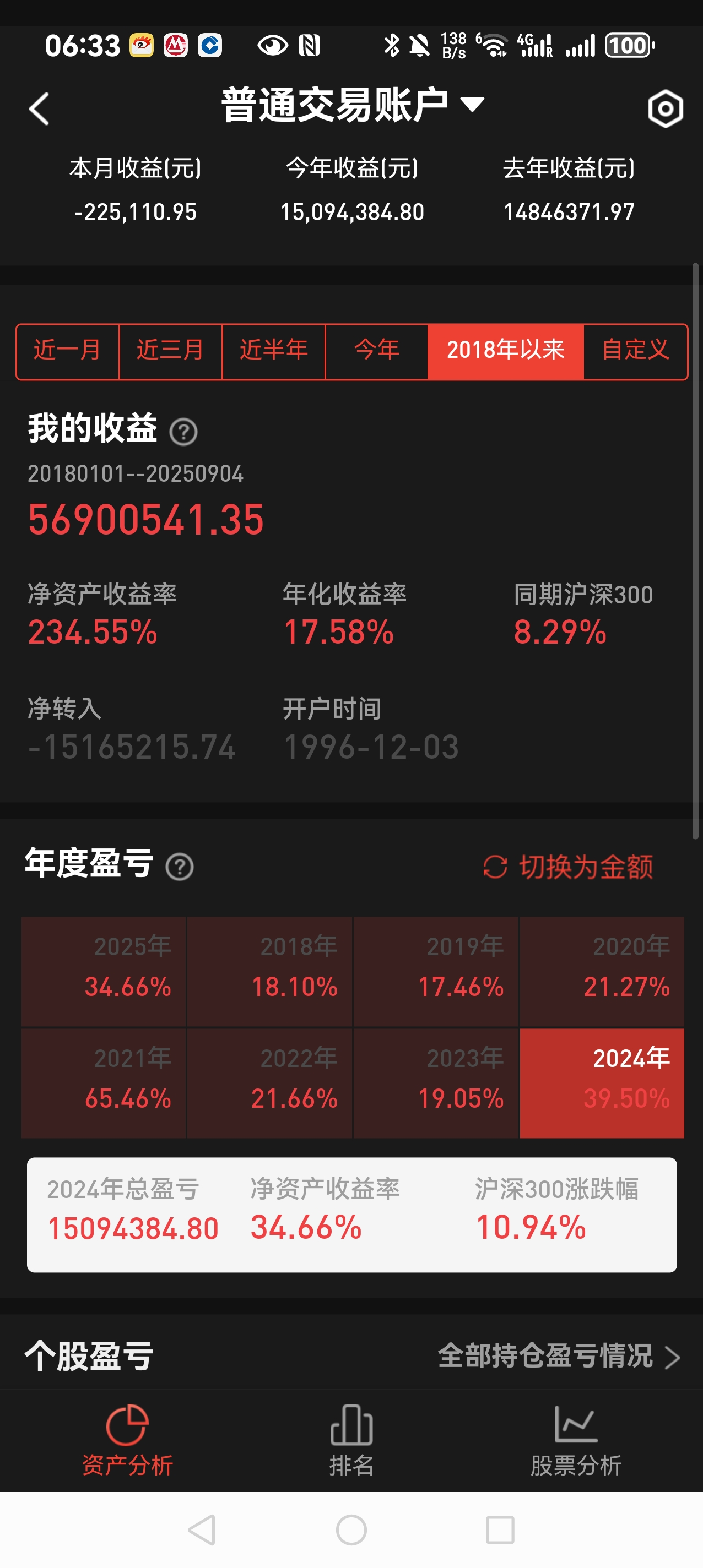
Task: View the 2023年 yearly profit tile
Action: 436,1083
